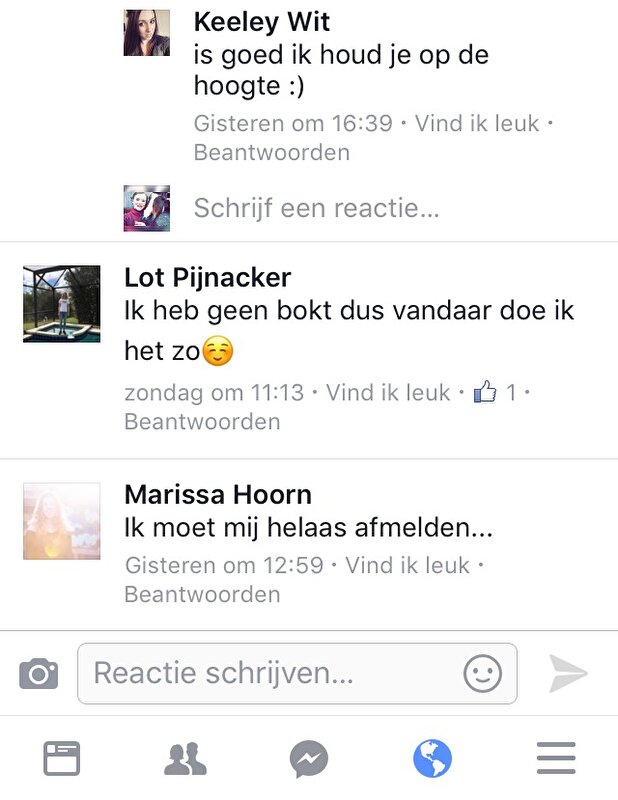Screen dimensions: 618x800
Task: Tap 'Schrijf een reactie...' reply field
Action: click(316, 209)
